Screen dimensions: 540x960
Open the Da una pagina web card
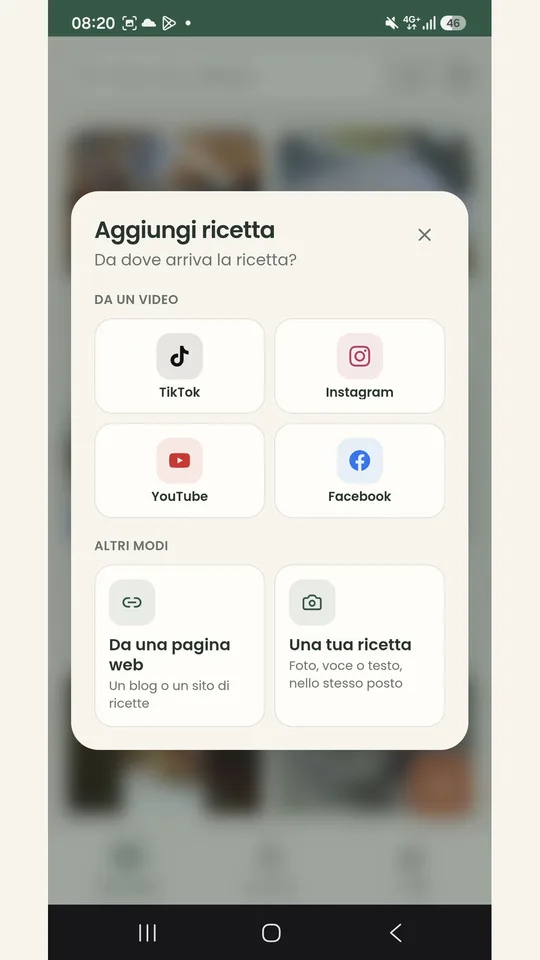tap(179, 645)
